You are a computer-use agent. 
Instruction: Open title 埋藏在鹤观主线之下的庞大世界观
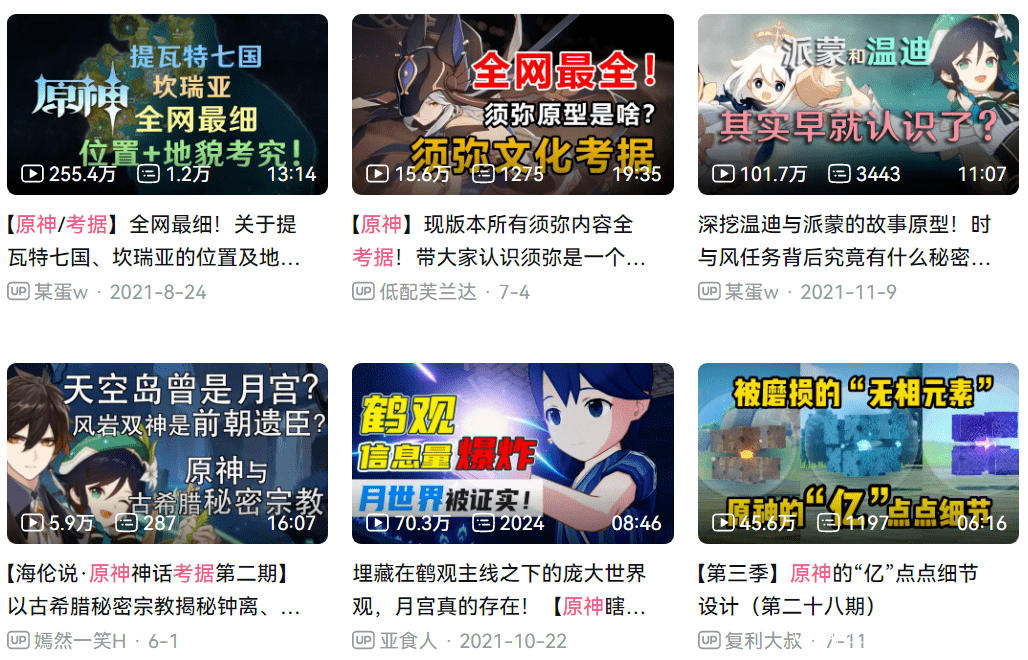(x=500, y=589)
